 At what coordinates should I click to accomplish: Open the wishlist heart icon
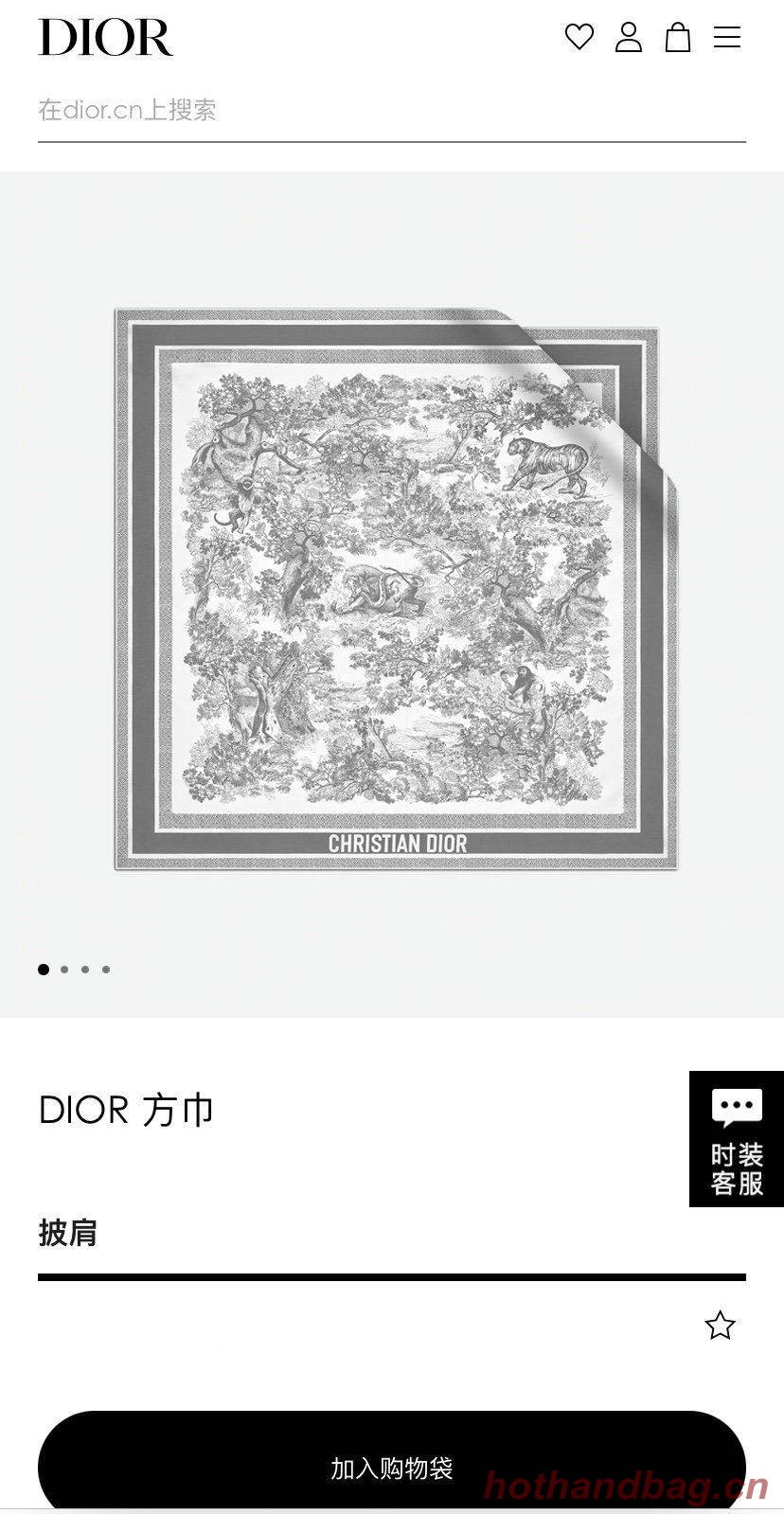click(x=581, y=38)
